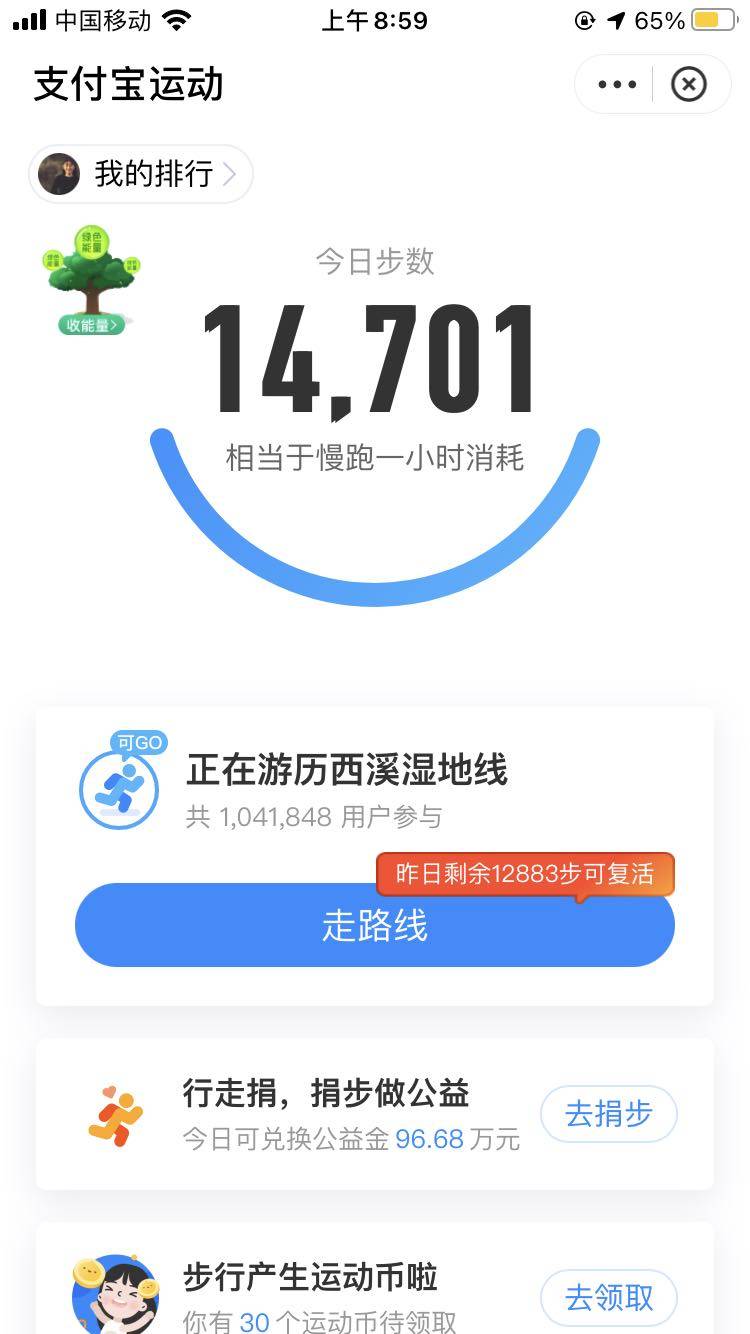Open the three-dot more options menu
Image resolution: width=750 pixels, height=1334 pixels.
[x=616, y=85]
